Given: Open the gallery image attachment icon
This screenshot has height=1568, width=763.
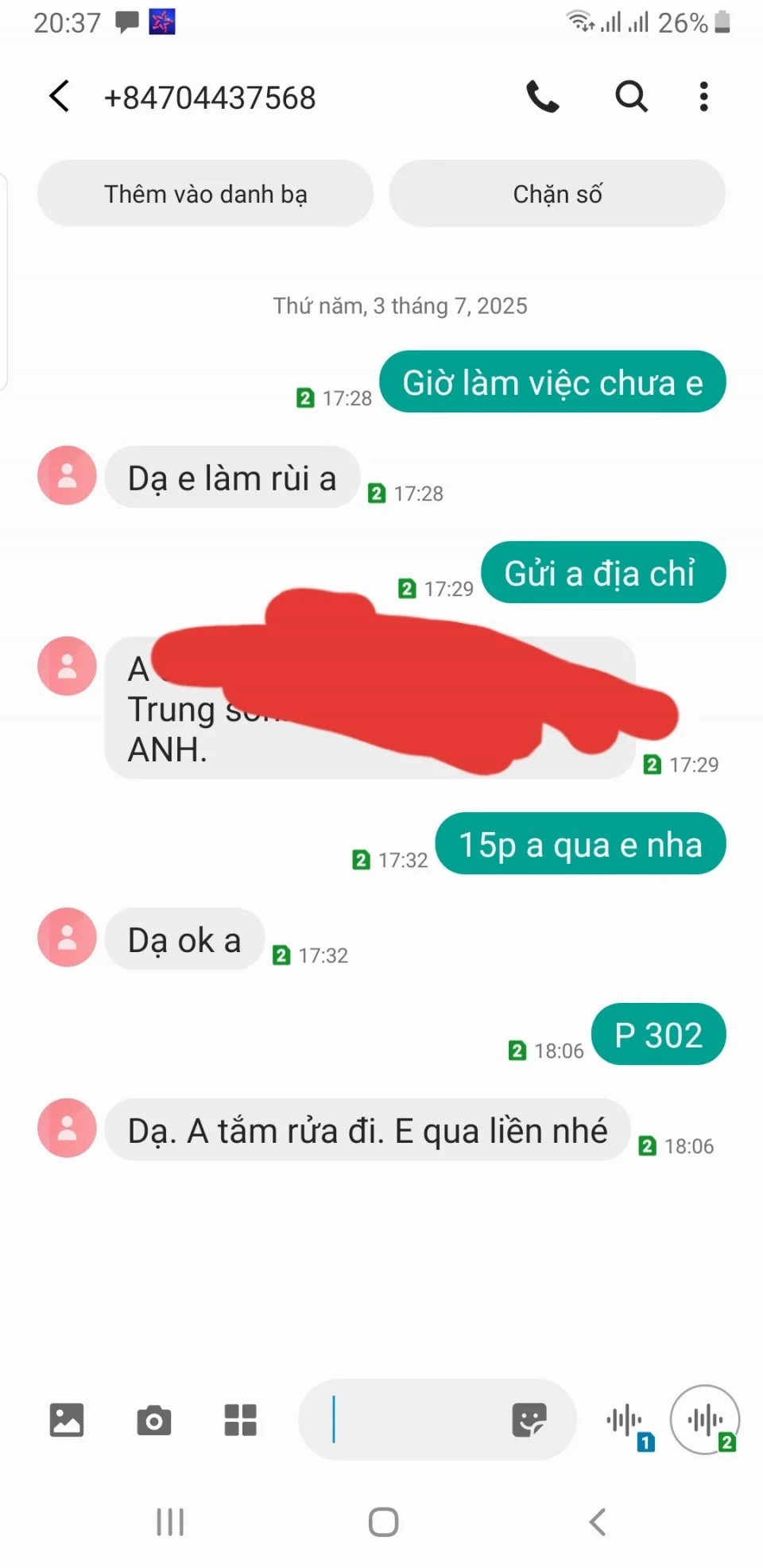Looking at the screenshot, I should click(x=67, y=1419).
